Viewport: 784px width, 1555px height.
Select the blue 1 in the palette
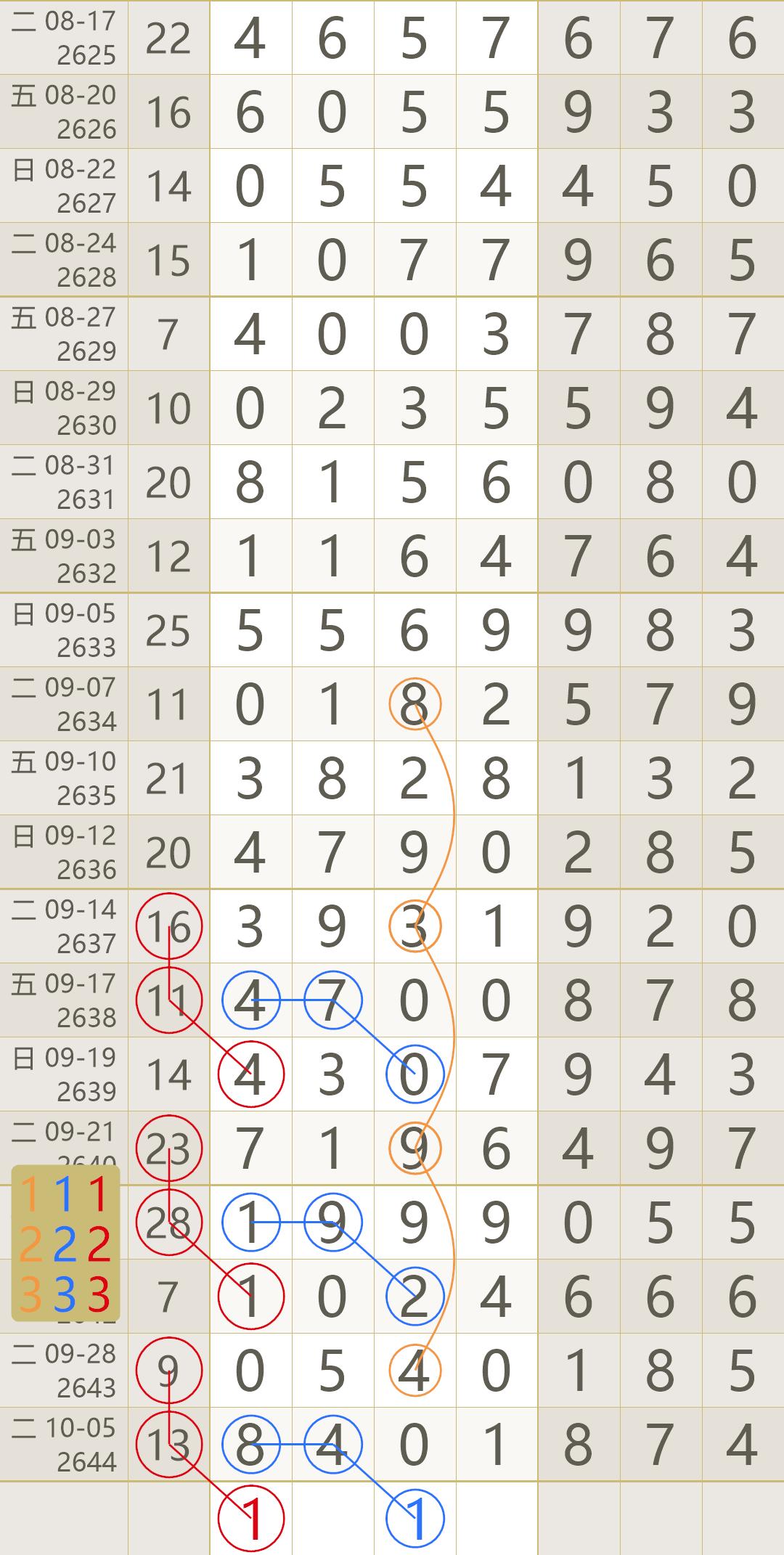pyautogui.click(x=65, y=1194)
